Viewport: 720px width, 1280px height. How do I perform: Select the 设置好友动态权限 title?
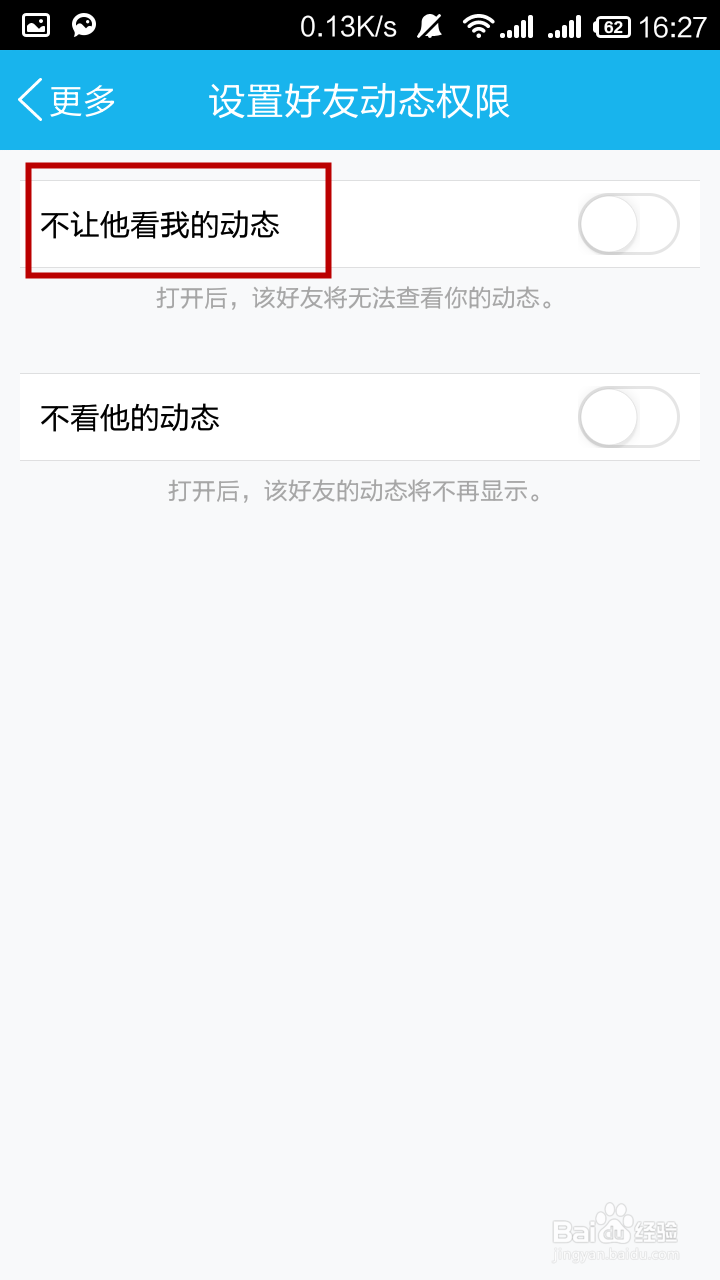pos(360,100)
